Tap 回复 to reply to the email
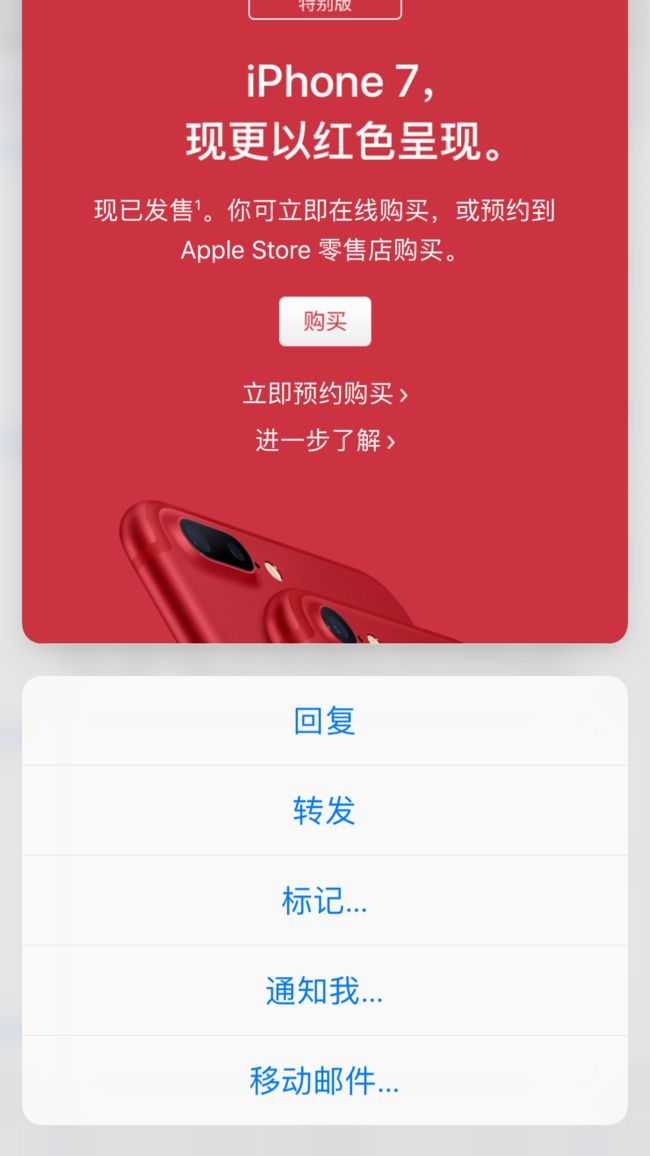650x1156 pixels. coord(325,721)
